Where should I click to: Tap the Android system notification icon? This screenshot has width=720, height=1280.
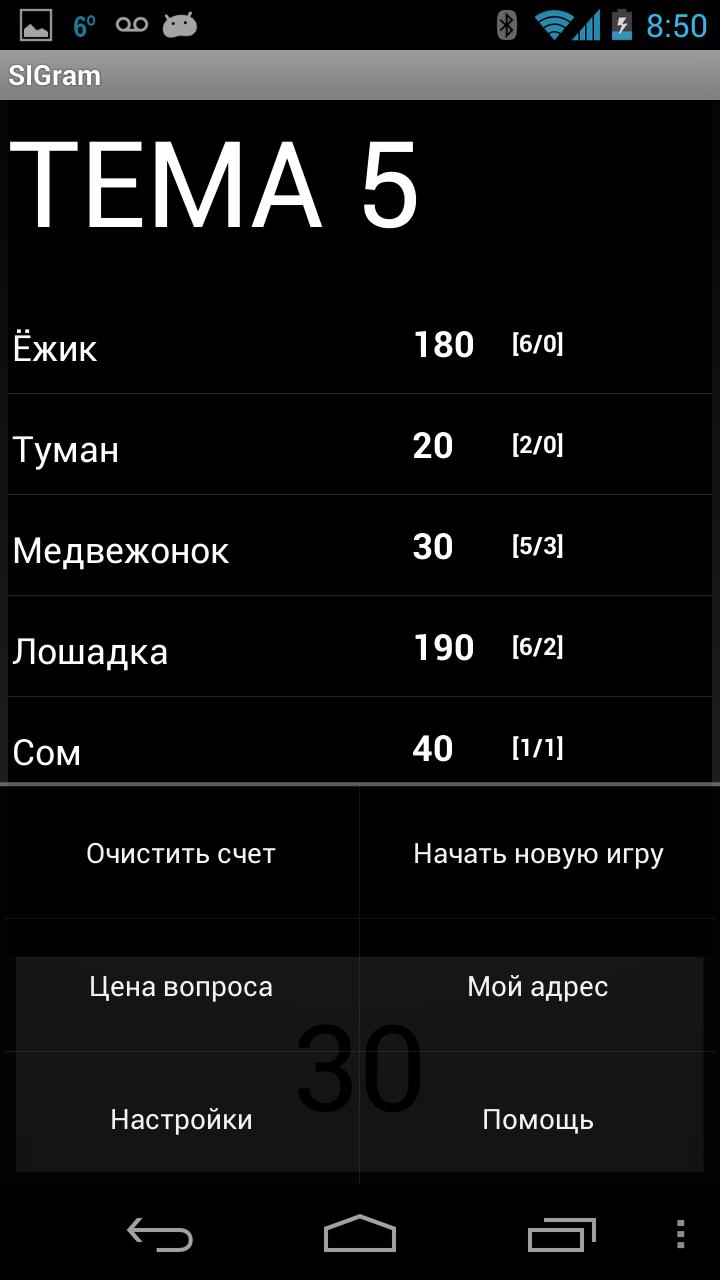(x=180, y=24)
